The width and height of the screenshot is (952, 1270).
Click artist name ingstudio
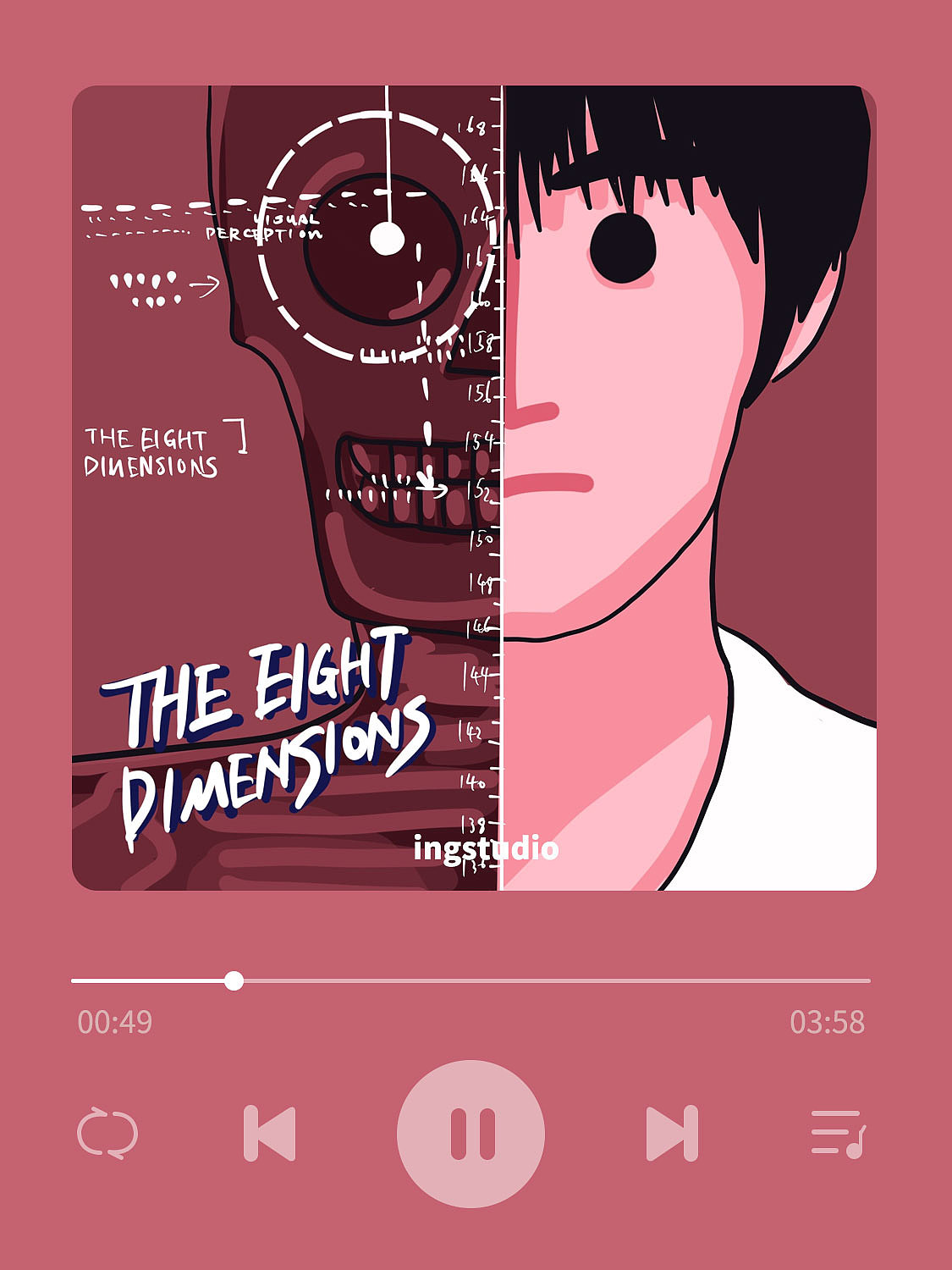click(x=487, y=849)
